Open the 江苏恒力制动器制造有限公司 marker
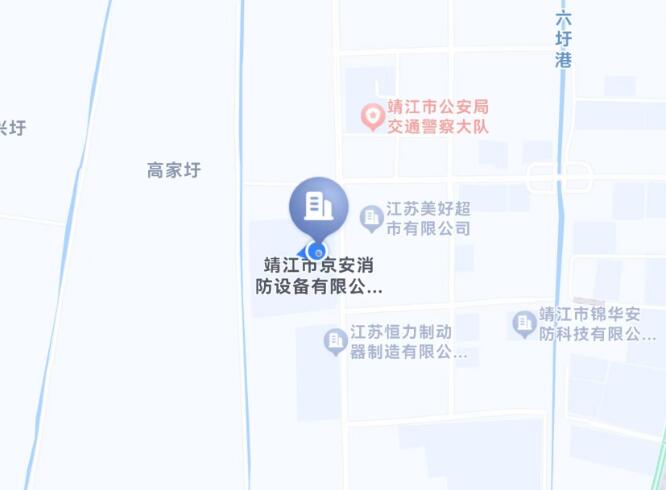This screenshot has height=490, width=666. (x=336, y=342)
